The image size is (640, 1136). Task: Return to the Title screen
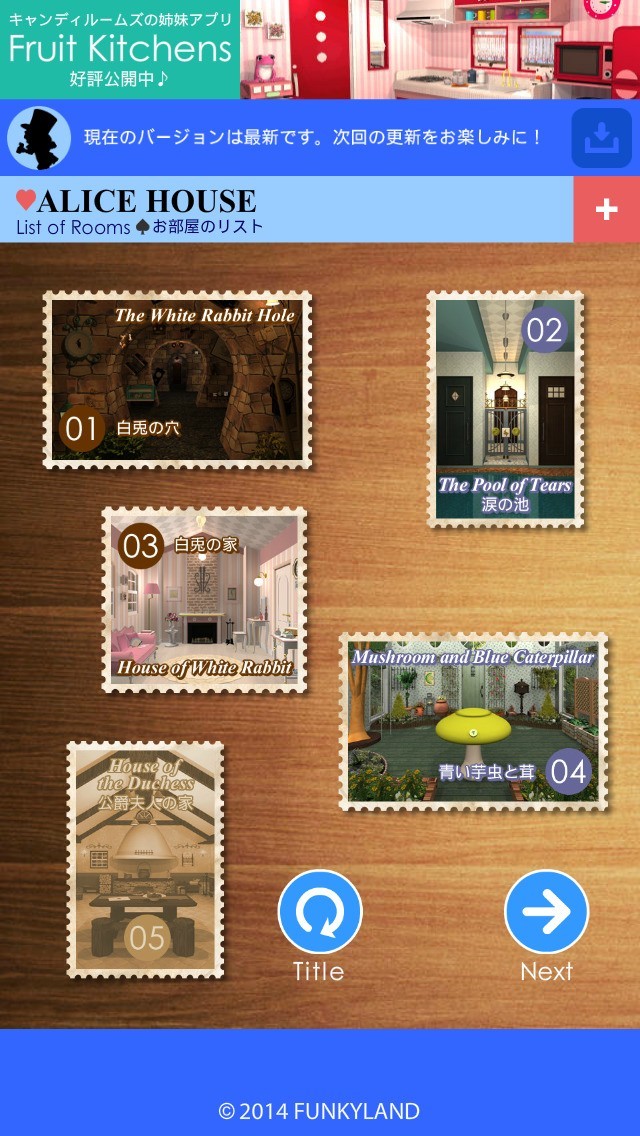tap(319, 912)
